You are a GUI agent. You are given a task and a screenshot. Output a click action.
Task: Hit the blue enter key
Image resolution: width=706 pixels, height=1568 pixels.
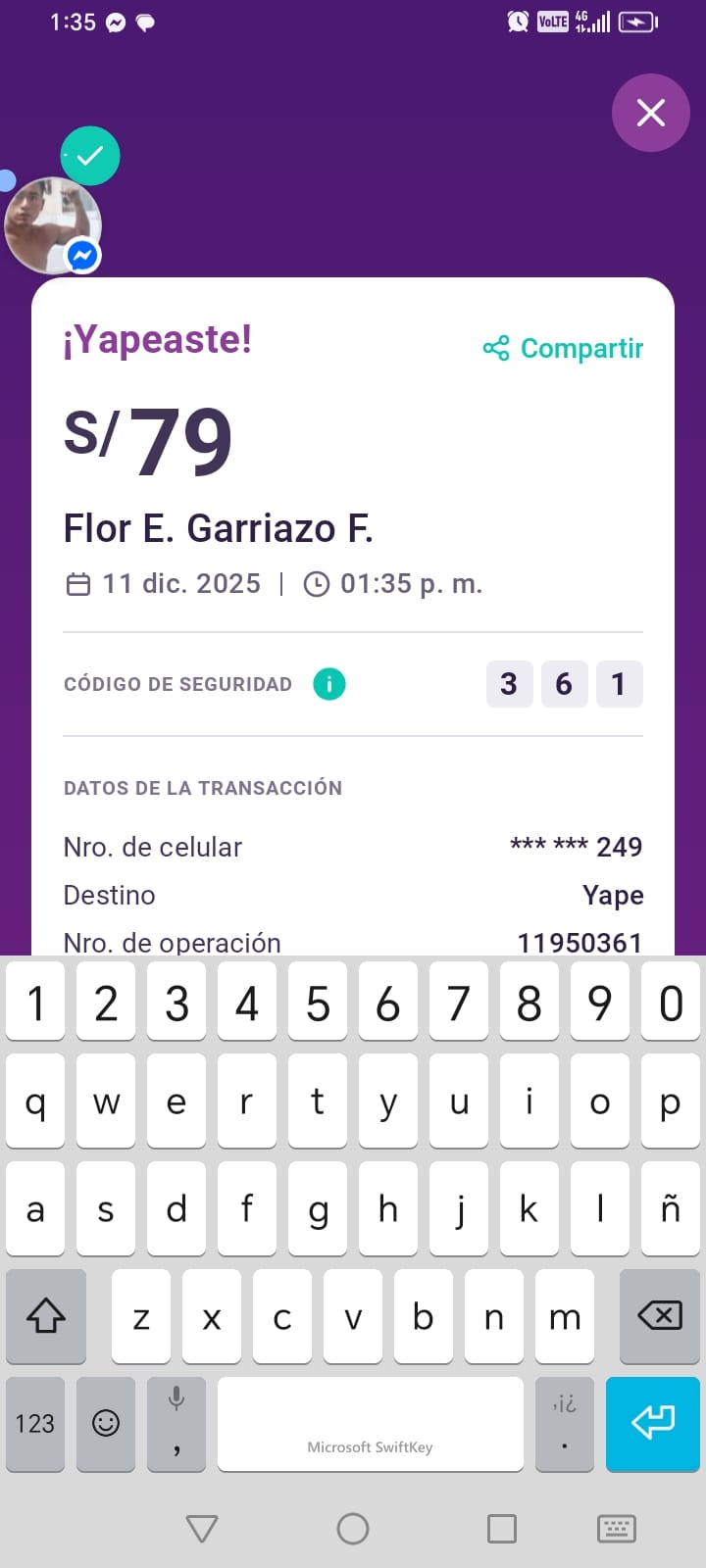coord(652,1423)
